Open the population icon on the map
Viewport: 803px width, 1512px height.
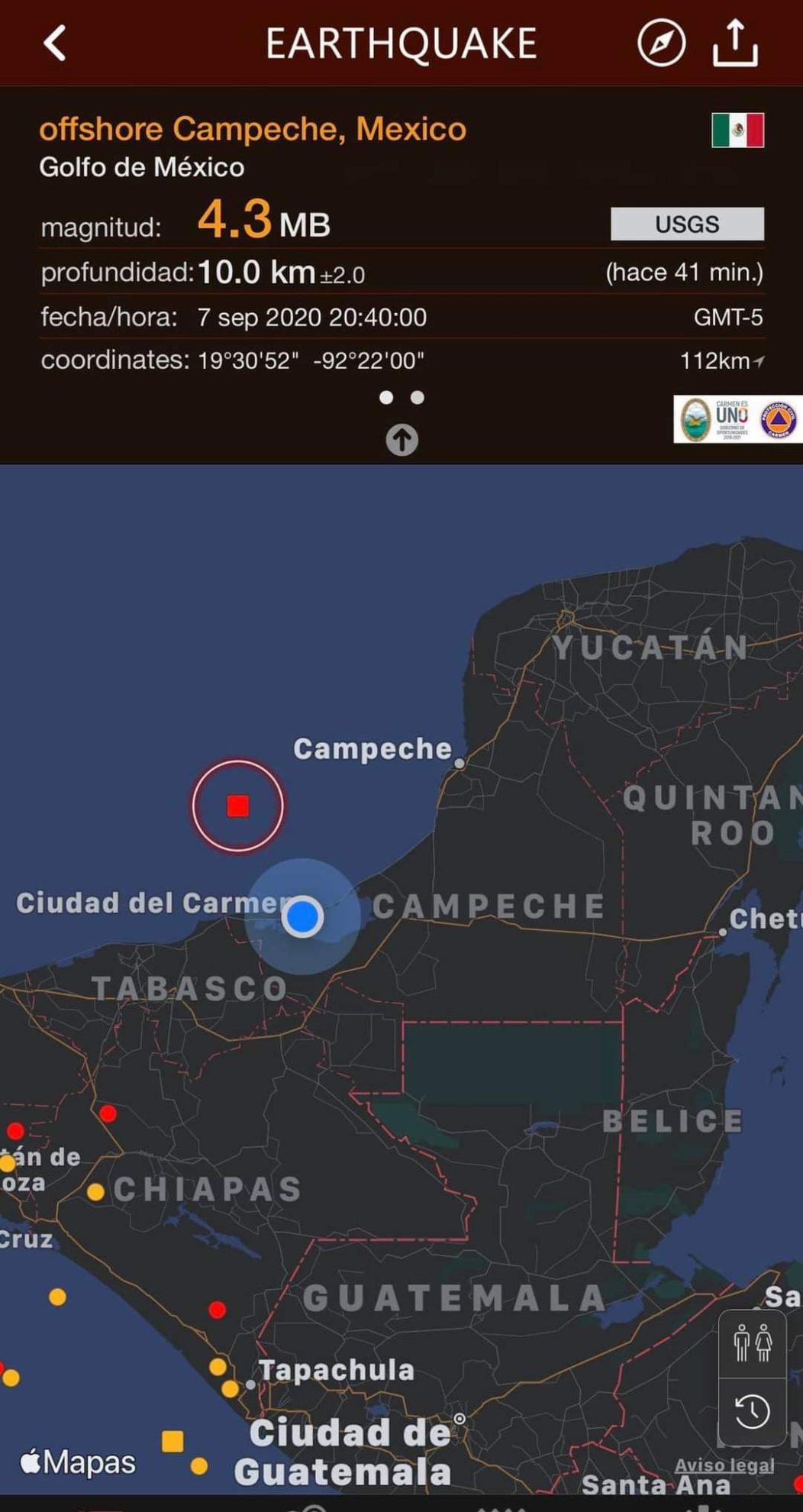click(x=752, y=1343)
